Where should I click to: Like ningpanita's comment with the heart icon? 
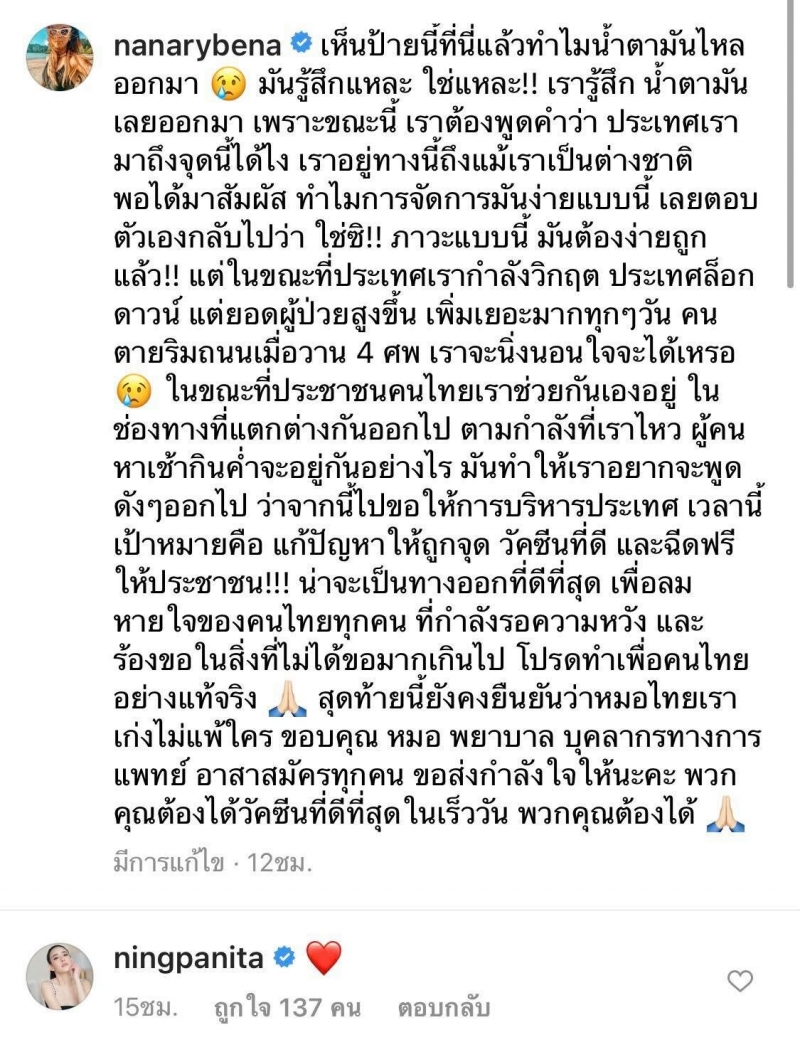coord(739,982)
